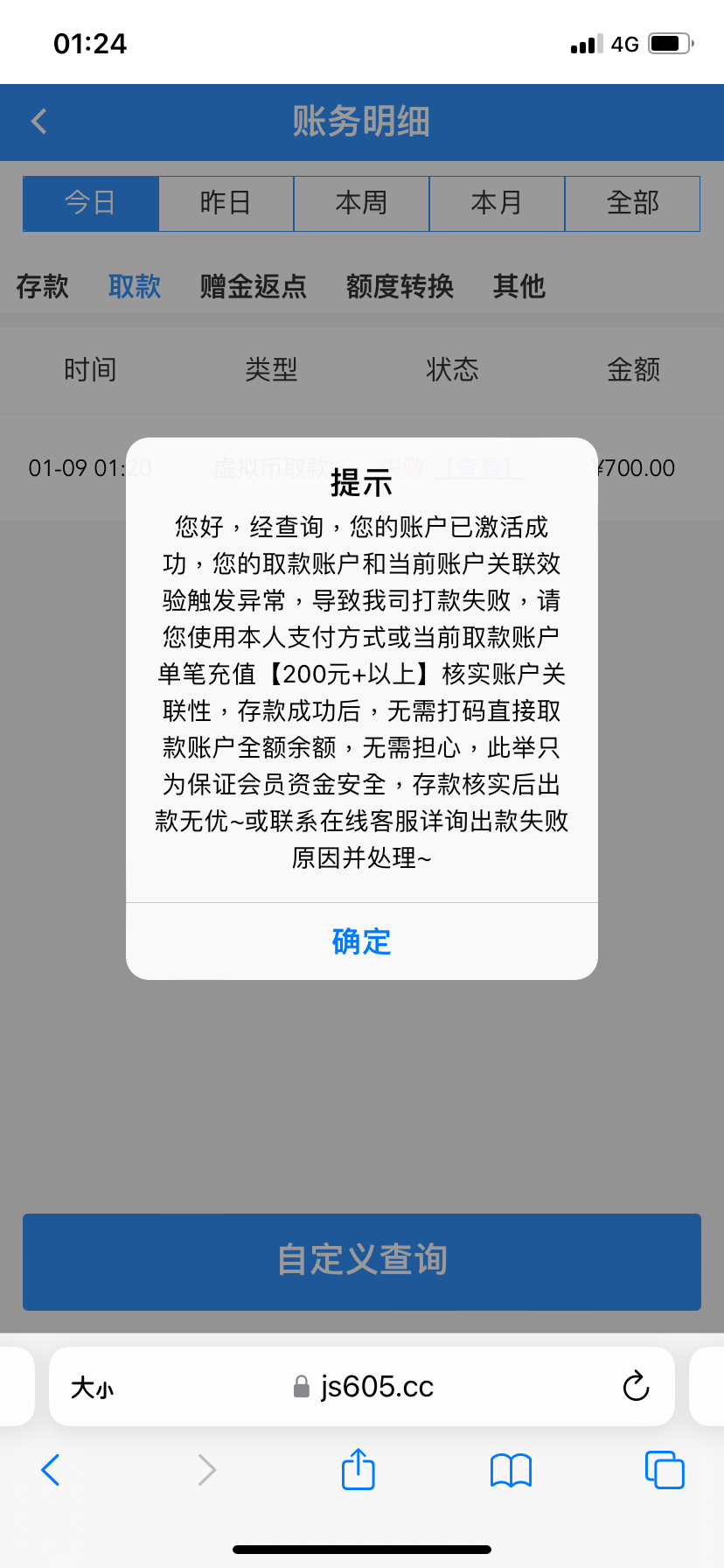
Task: View the 额度转换 category
Action: click(x=400, y=286)
